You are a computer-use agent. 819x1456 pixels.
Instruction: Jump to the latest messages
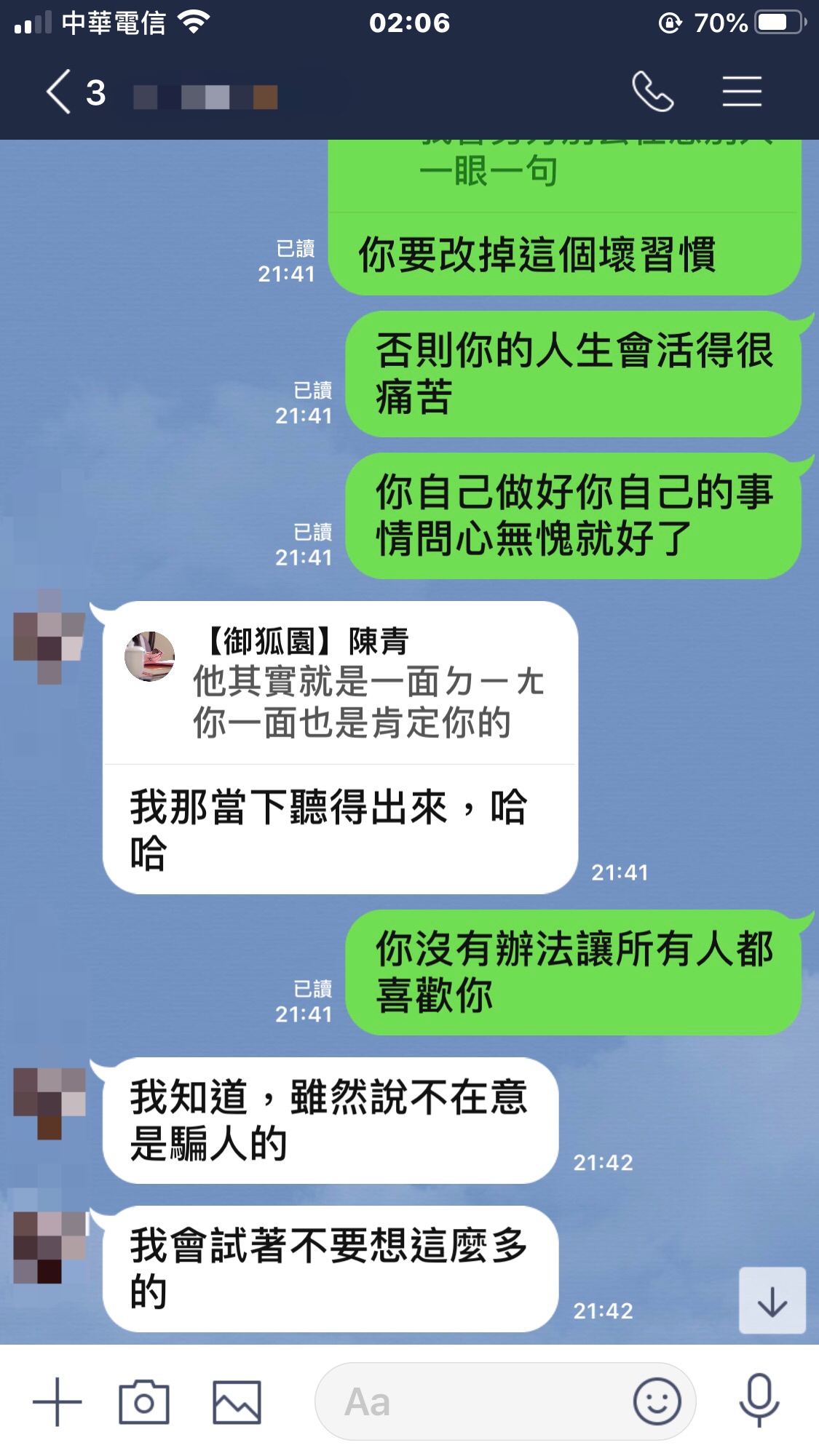772,1301
